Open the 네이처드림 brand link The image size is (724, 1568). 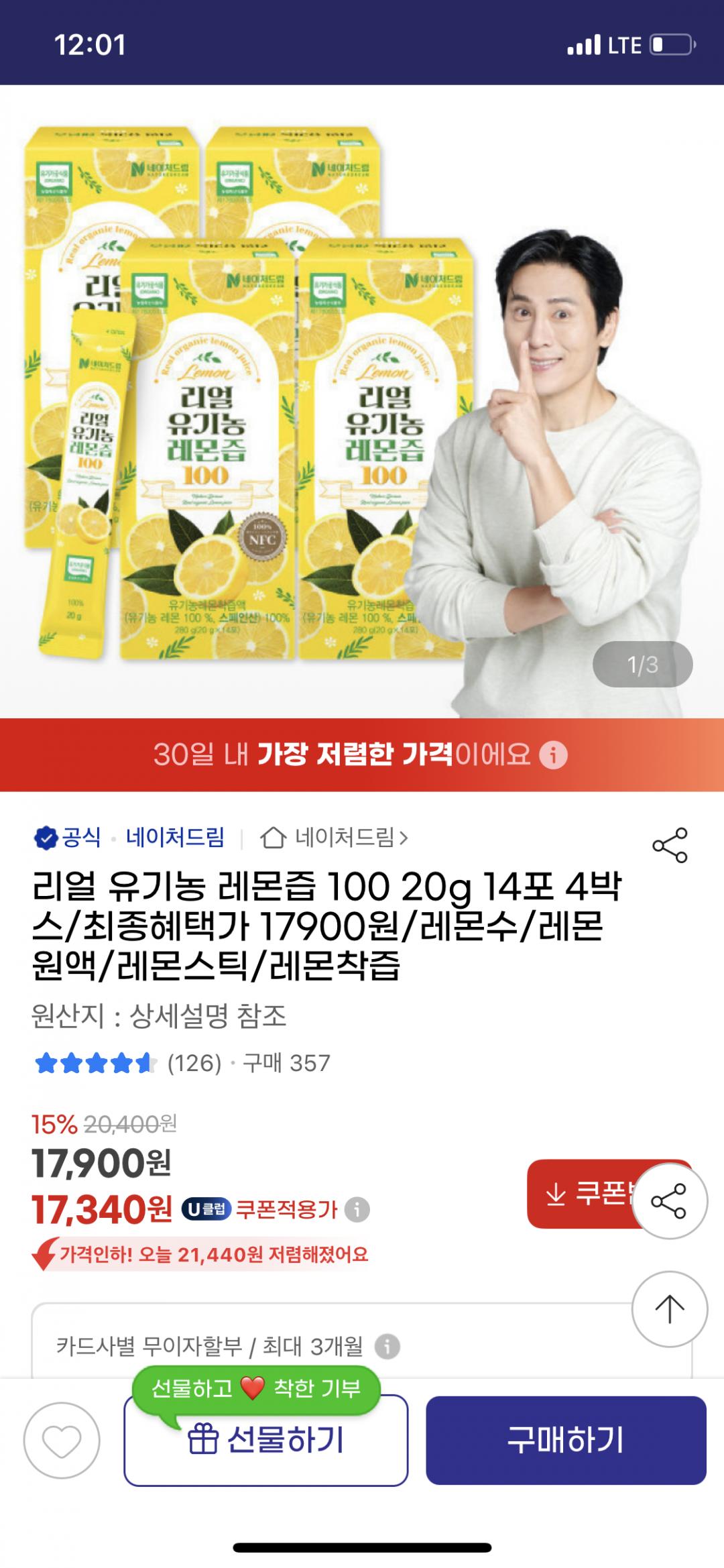[175, 838]
